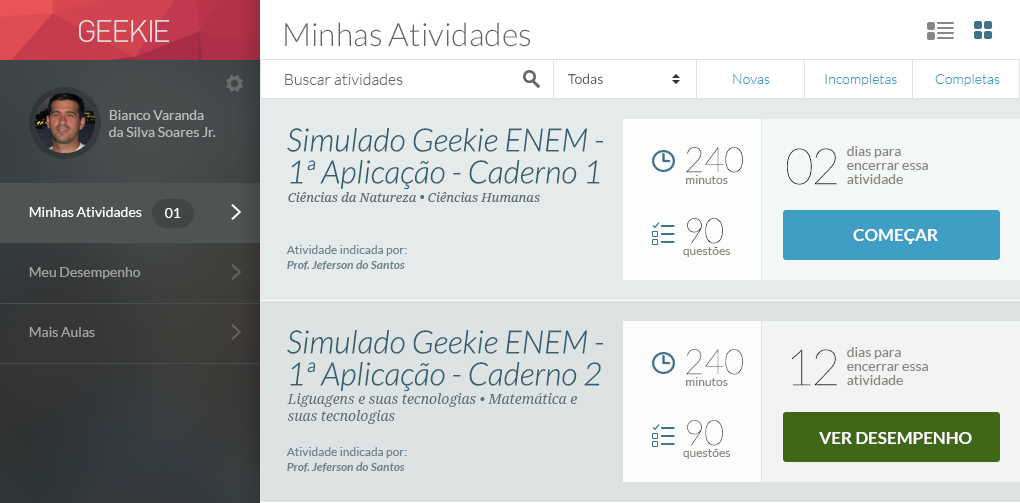Open the Simulado Caderno 2 activity card
This screenshot has width=1020, height=503.
point(444,360)
